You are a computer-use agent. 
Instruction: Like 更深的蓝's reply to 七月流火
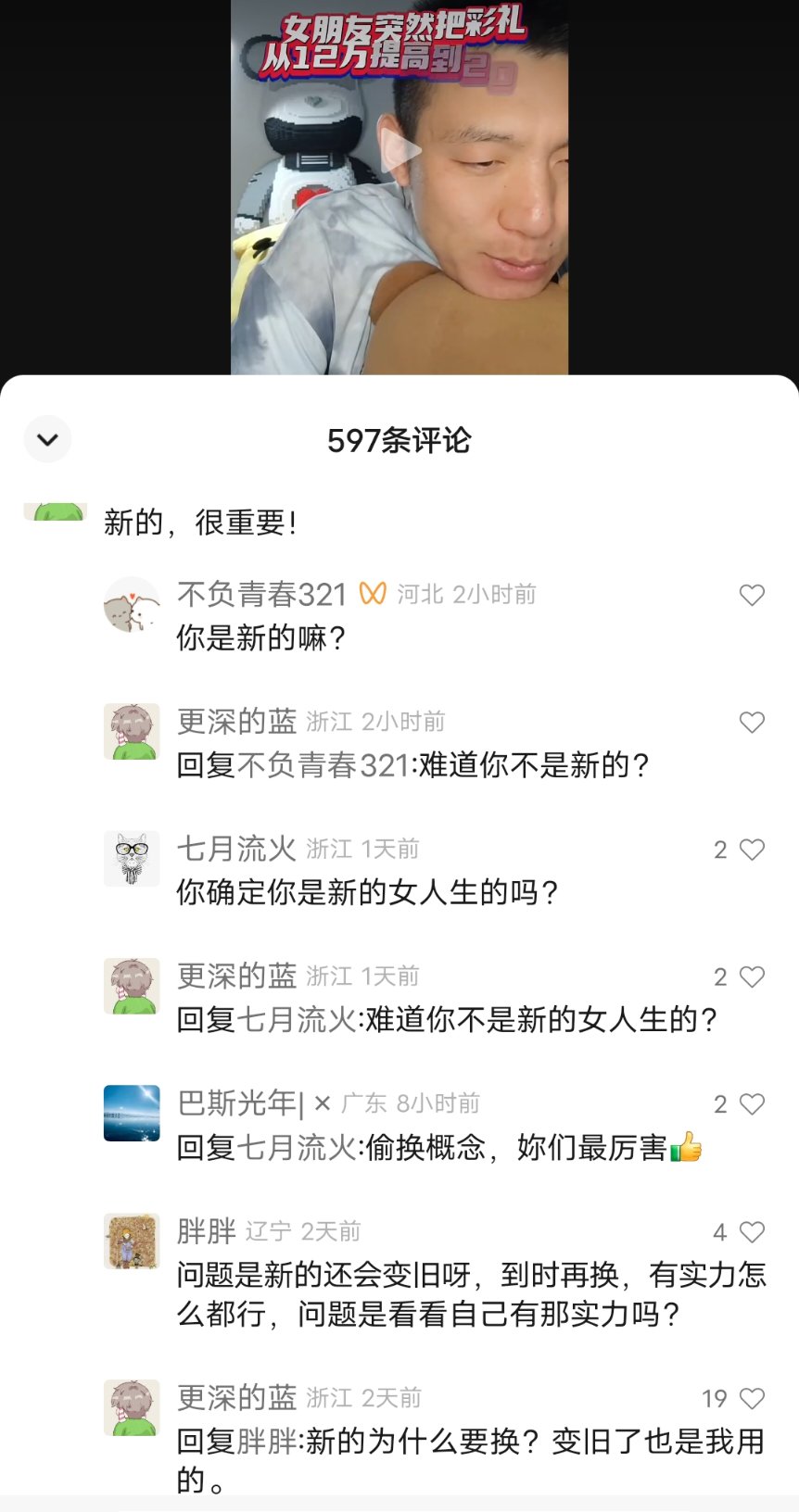[x=752, y=976]
